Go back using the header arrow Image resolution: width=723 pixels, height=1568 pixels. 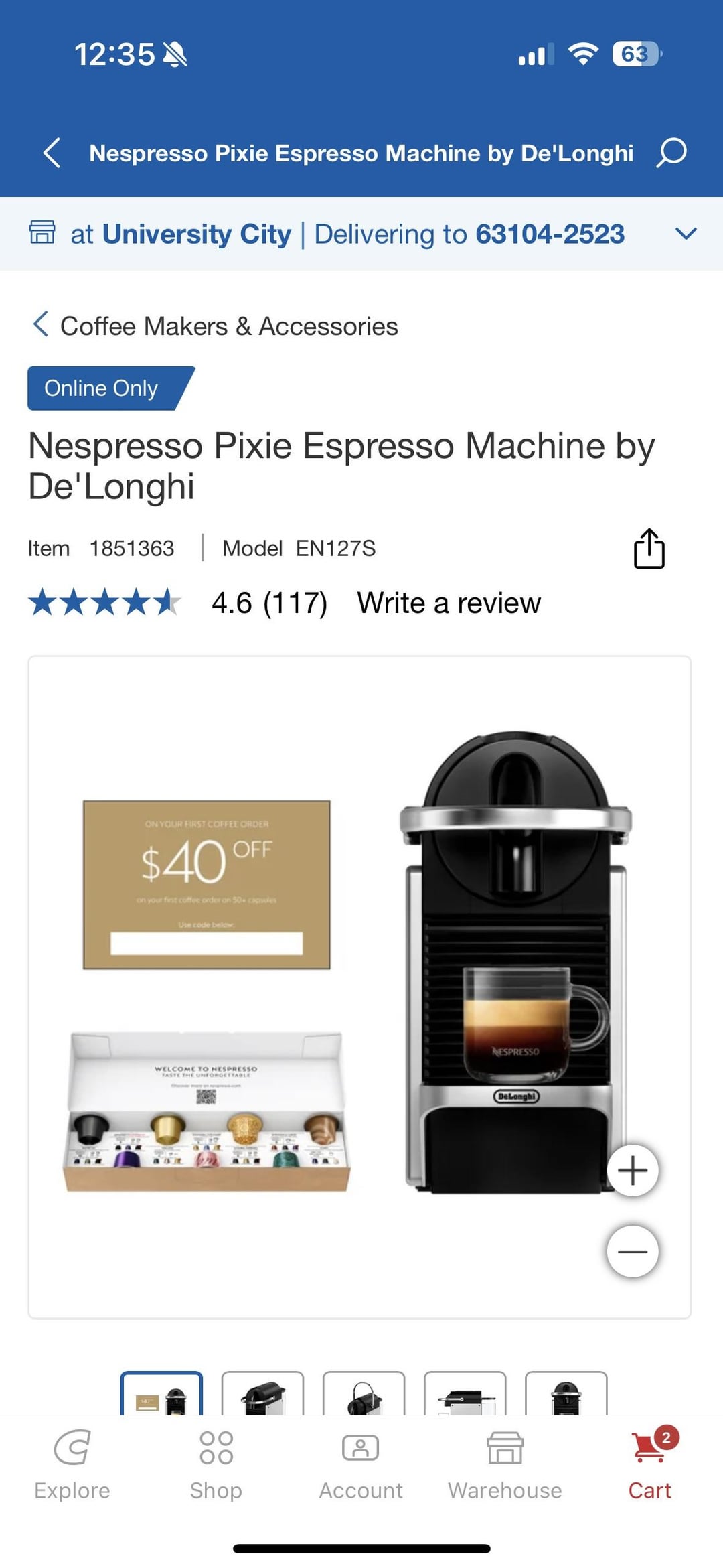[x=52, y=153]
